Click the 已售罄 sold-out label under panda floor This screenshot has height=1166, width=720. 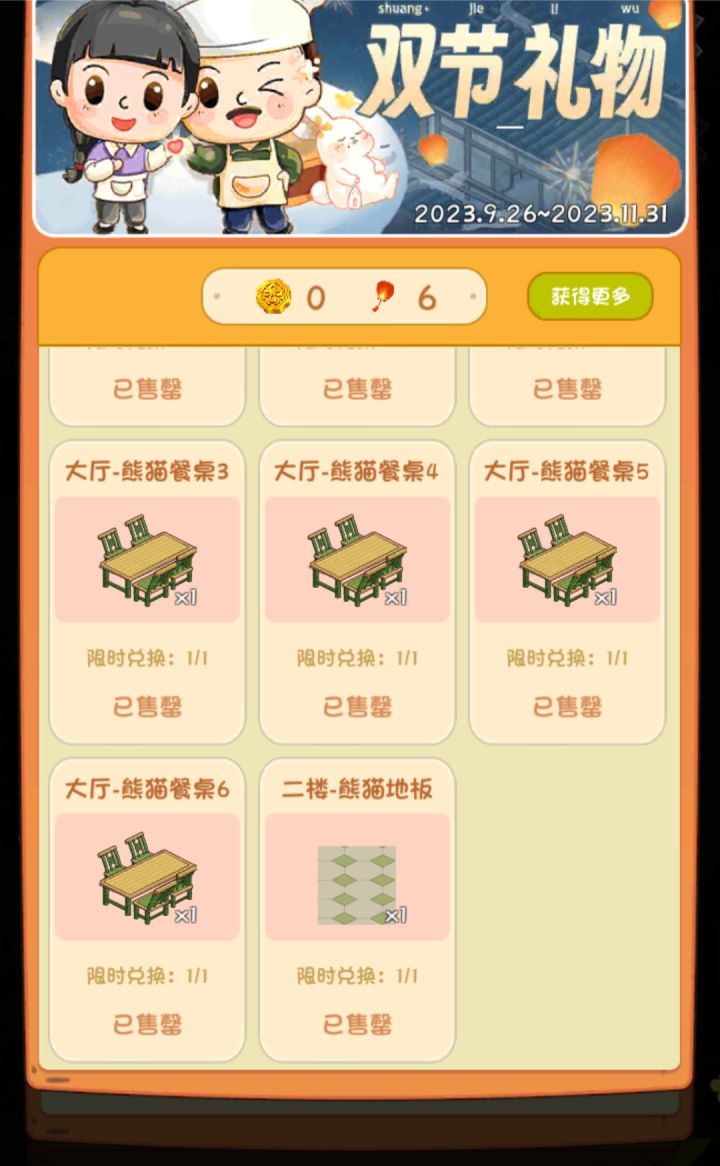pyautogui.click(x=357, y=1023)
